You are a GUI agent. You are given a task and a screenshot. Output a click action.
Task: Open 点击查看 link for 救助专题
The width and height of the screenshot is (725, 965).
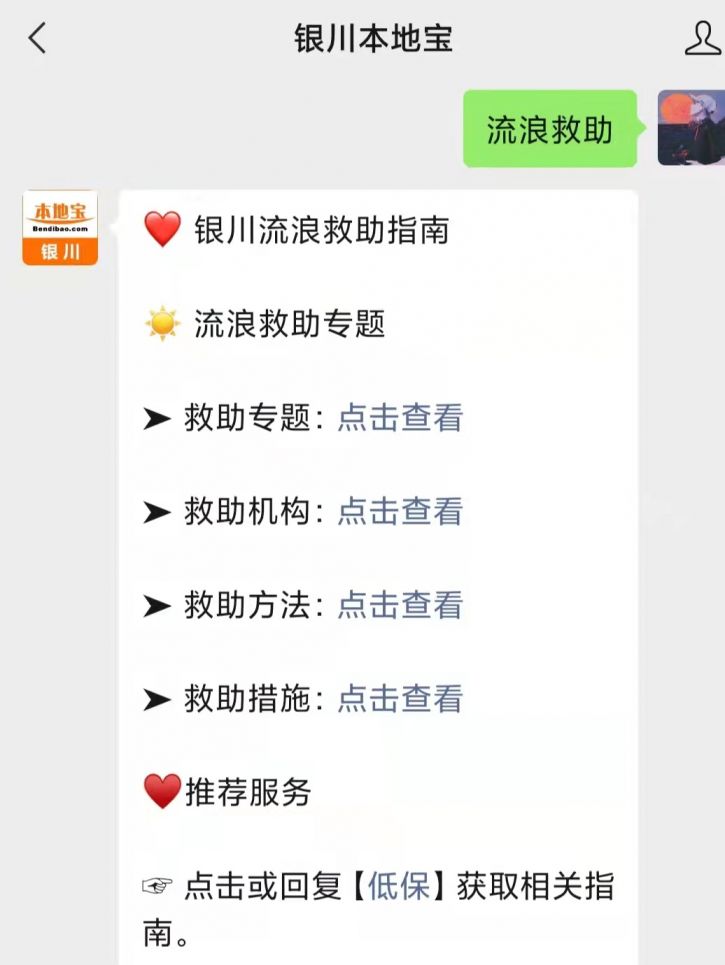click(400, 418)
